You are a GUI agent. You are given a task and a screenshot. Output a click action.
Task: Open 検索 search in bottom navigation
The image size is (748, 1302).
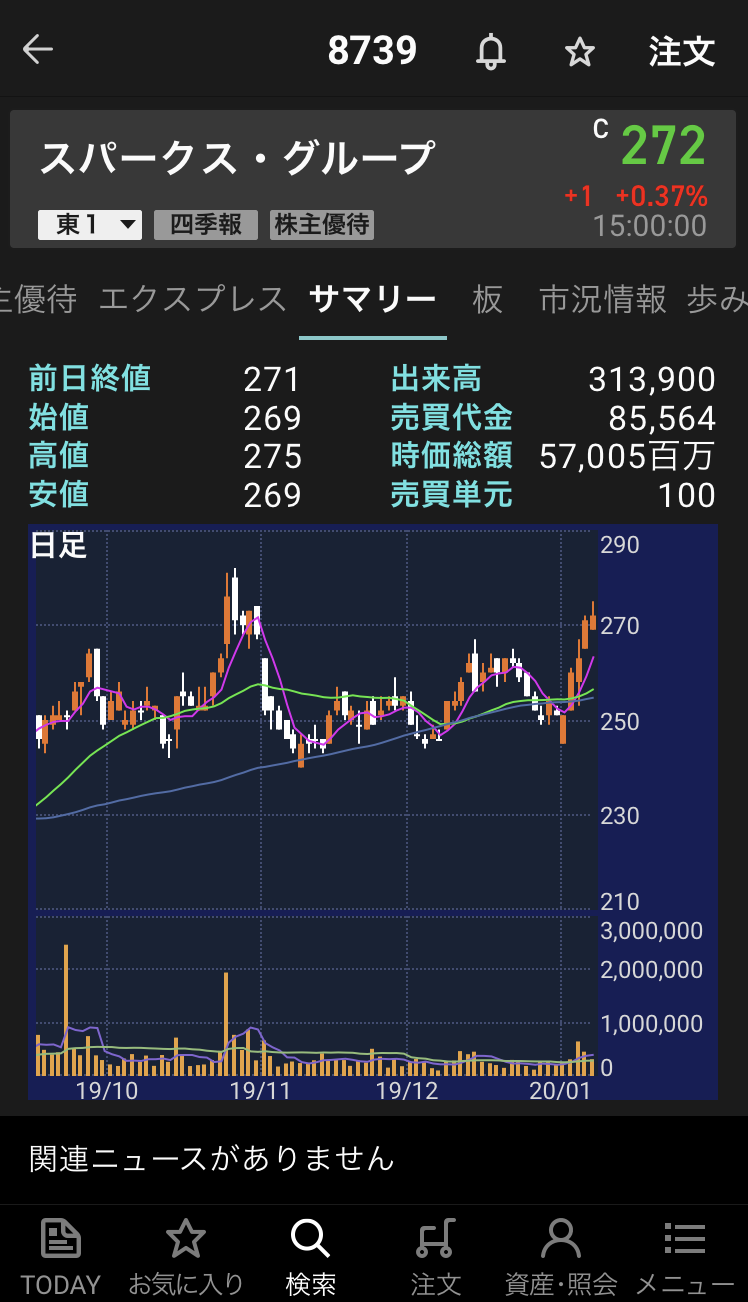coord(310,1256)
